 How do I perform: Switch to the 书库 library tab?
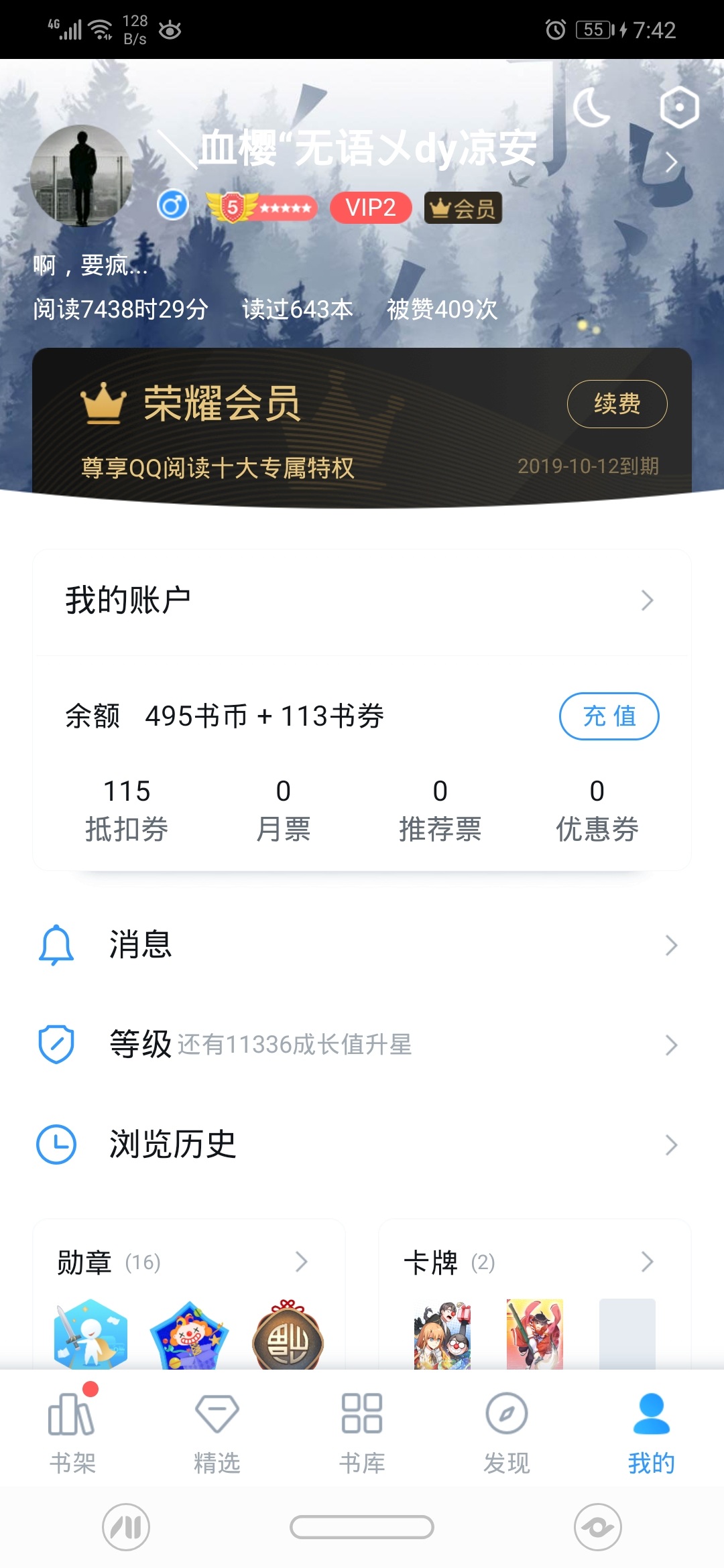point(362,1431)
